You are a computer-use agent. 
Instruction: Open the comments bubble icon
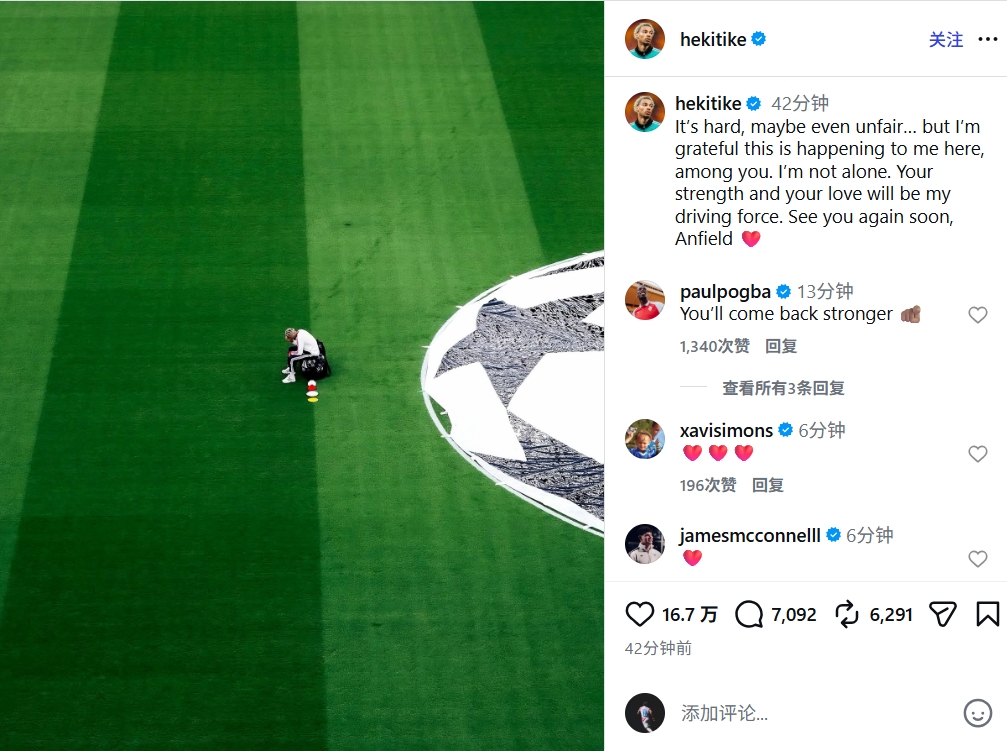[x=749, y=614]
